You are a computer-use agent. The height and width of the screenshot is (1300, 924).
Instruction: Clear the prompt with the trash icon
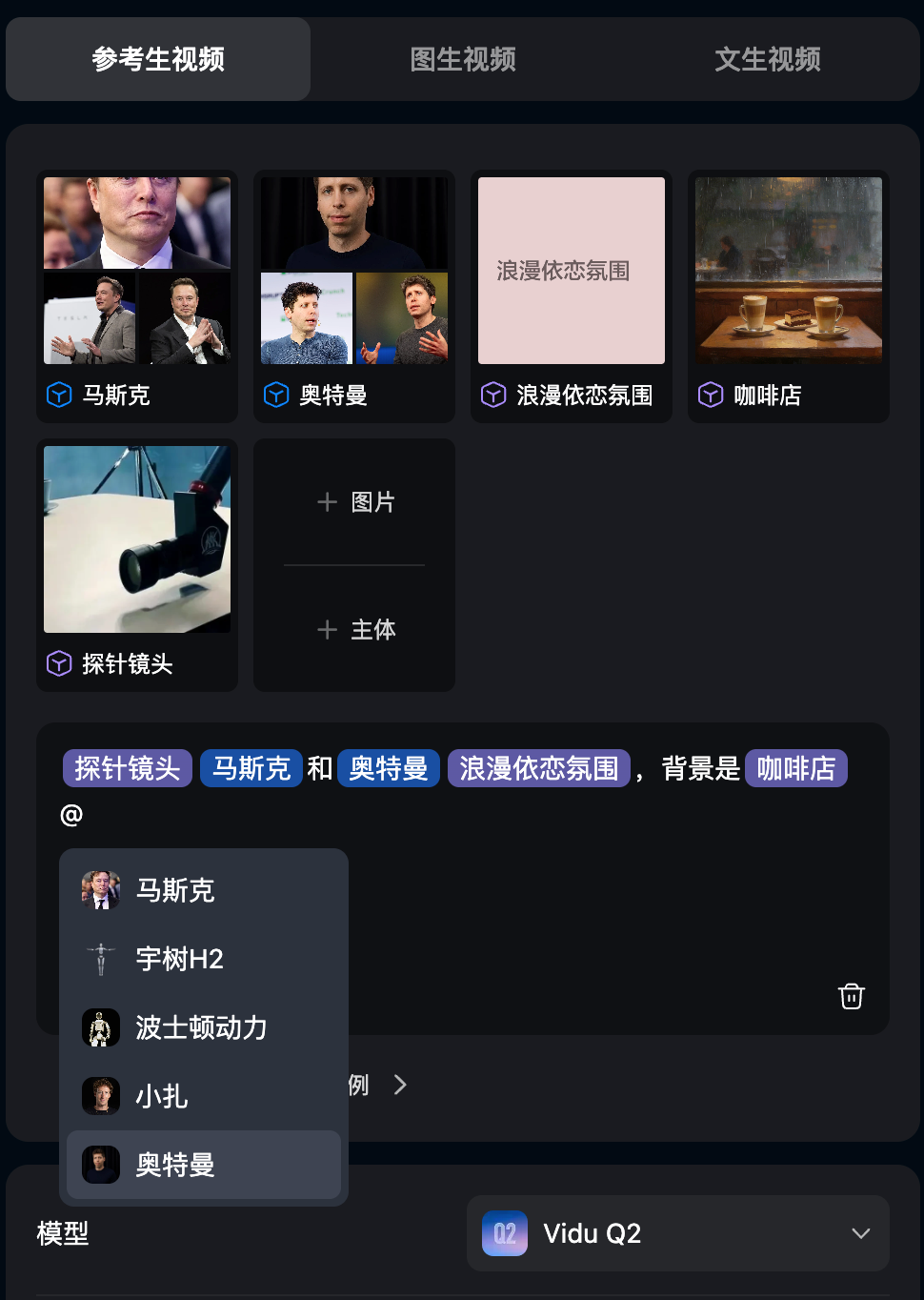click(851, 996)
